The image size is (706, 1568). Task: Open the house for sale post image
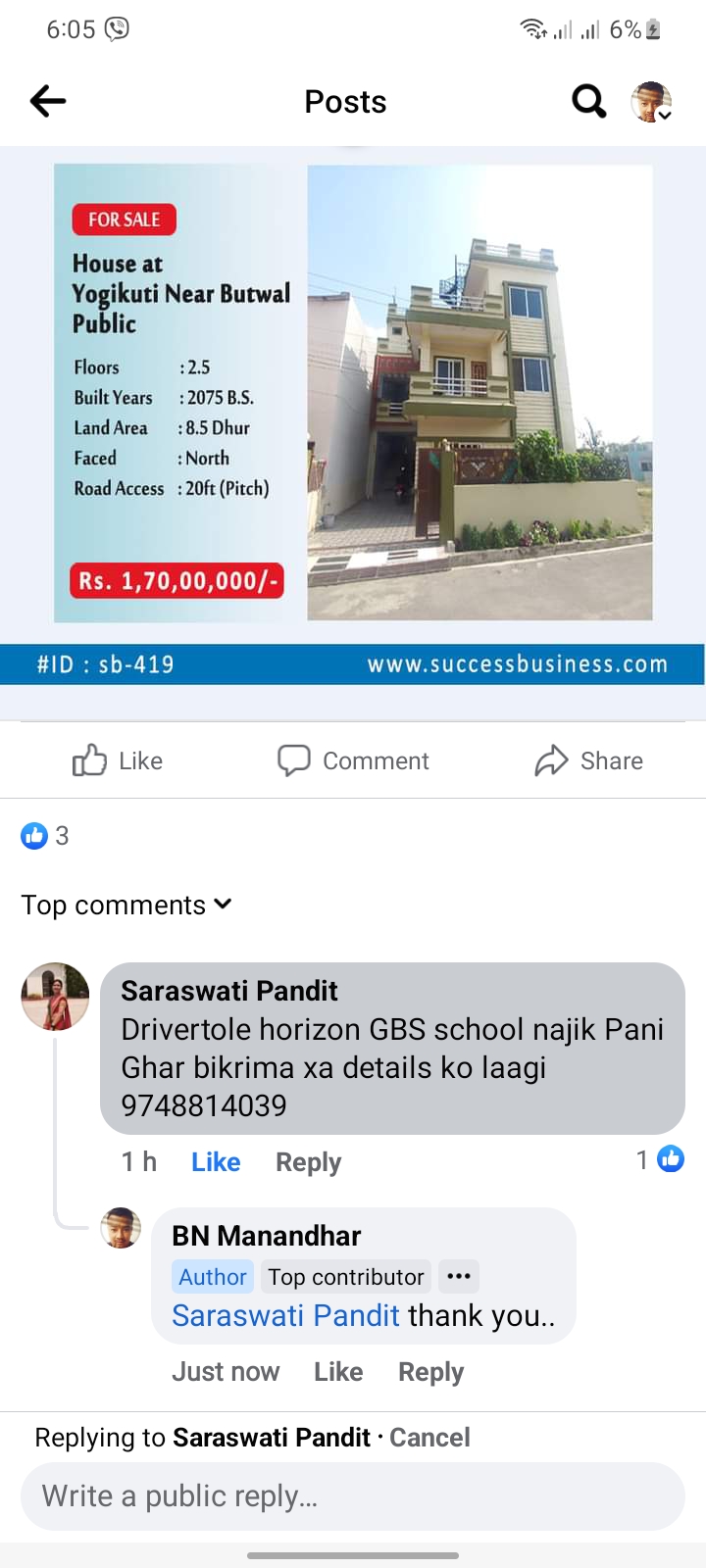tap(353, 412)
